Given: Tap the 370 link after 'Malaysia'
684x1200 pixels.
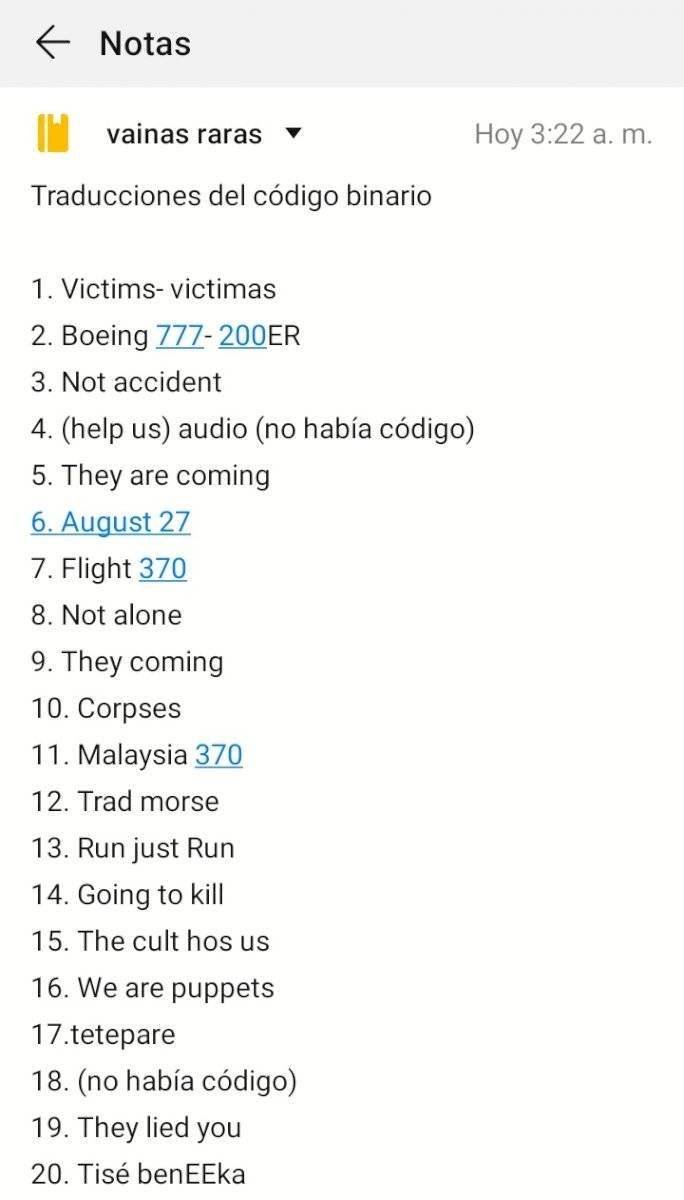Looking at the screenshot, I should click(219, 755).
